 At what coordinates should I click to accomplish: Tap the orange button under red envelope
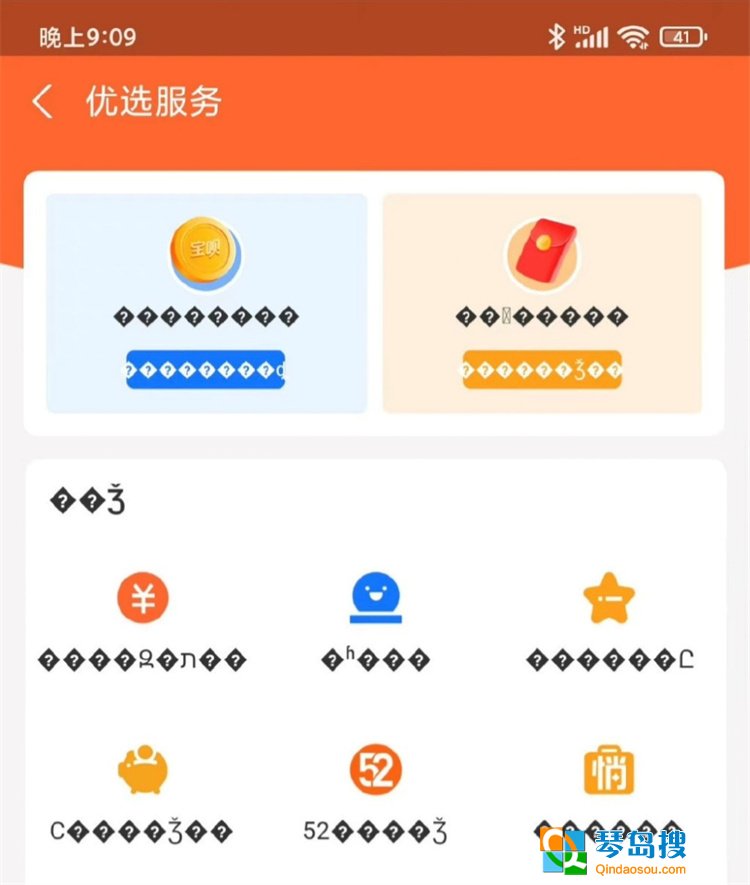tap(541, 369)
